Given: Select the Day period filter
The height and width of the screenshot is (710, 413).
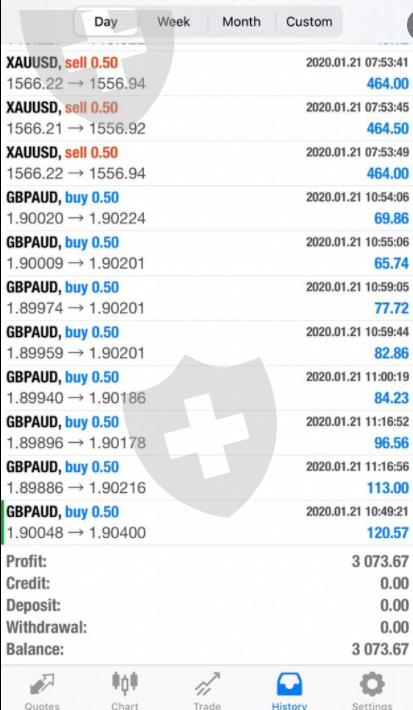Looking at the screenshot, I should (x=106, y=21).
